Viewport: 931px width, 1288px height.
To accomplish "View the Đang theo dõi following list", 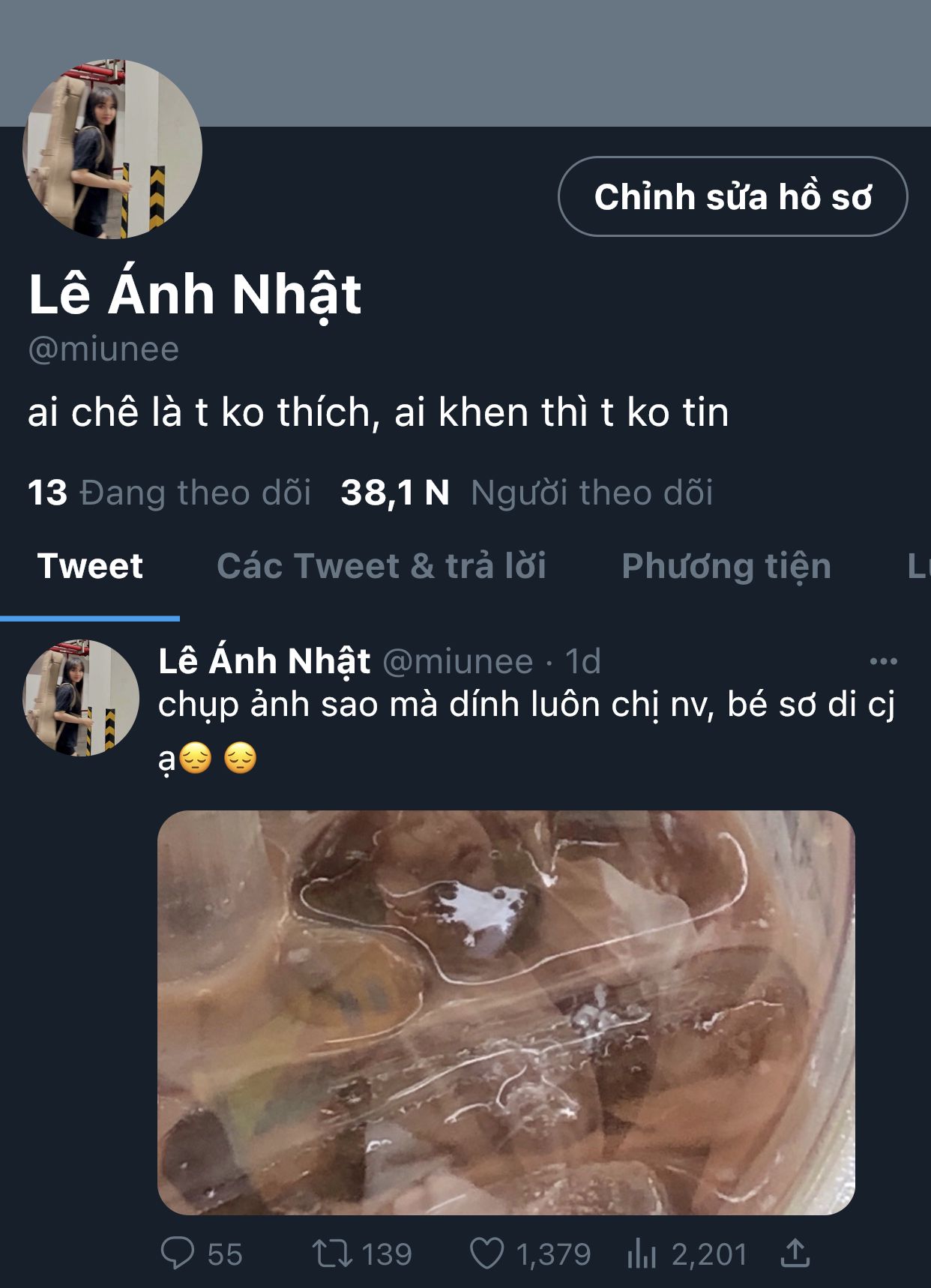I will (169, 493).
